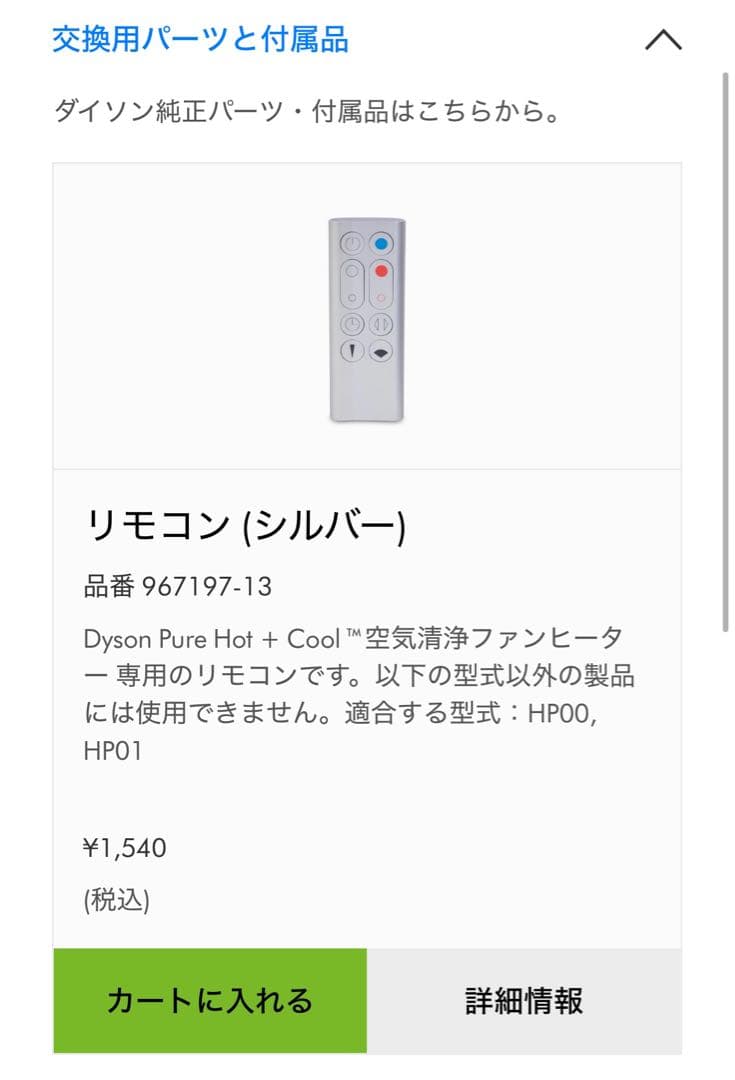The height and width of the screenshot is (1080, 735).
Task: Click the oscillation icon on the remote image
Action: pyautogui.click(x=381, y=323)
